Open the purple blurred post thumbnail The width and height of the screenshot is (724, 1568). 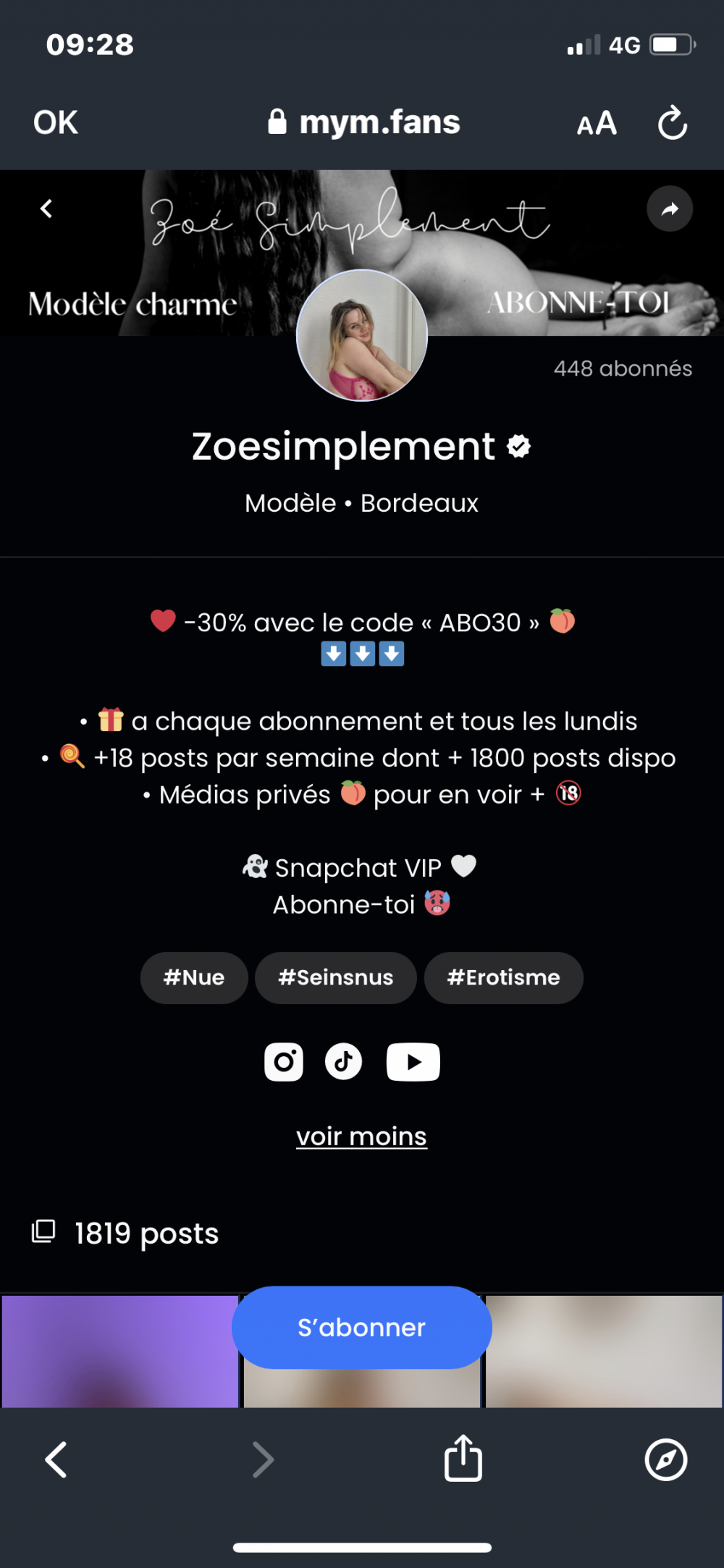[x=119, y=1351]
